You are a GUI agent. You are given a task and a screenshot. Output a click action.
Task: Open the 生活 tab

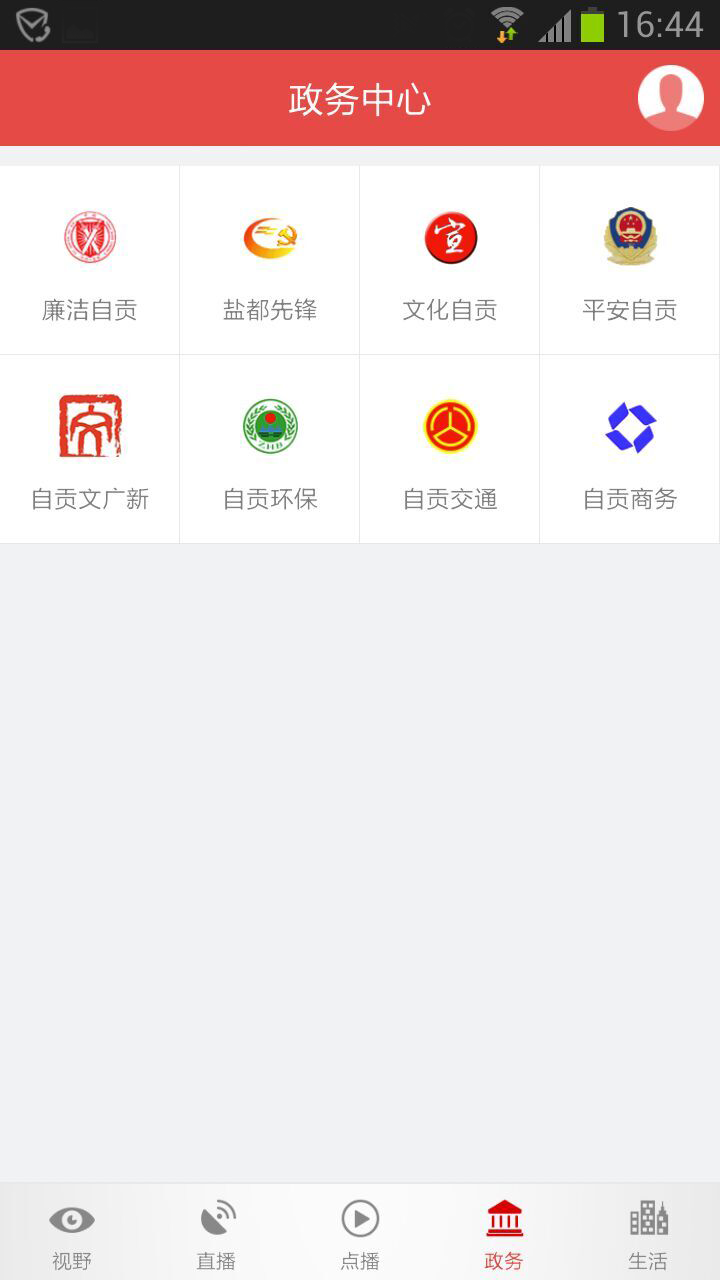point(648,1234)
